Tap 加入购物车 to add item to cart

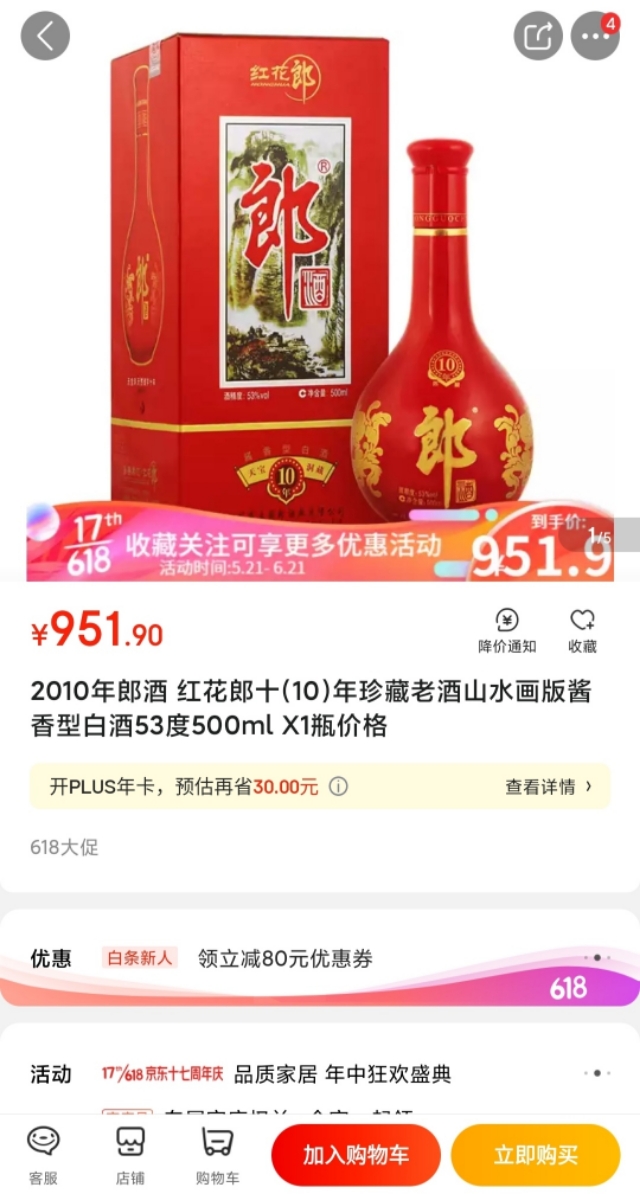(355, 1155)
